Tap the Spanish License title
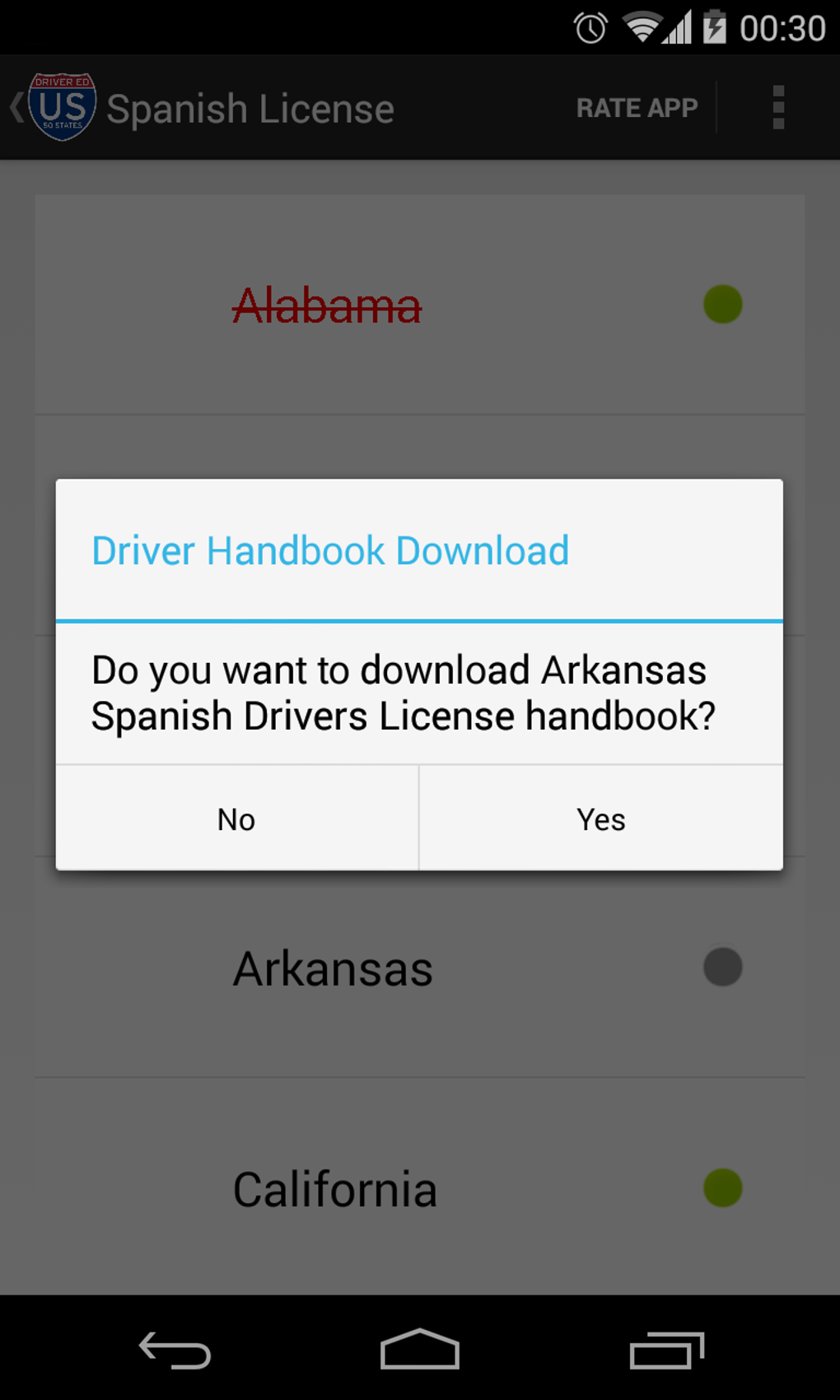The image size is (840, 1400). coord(250,107)
